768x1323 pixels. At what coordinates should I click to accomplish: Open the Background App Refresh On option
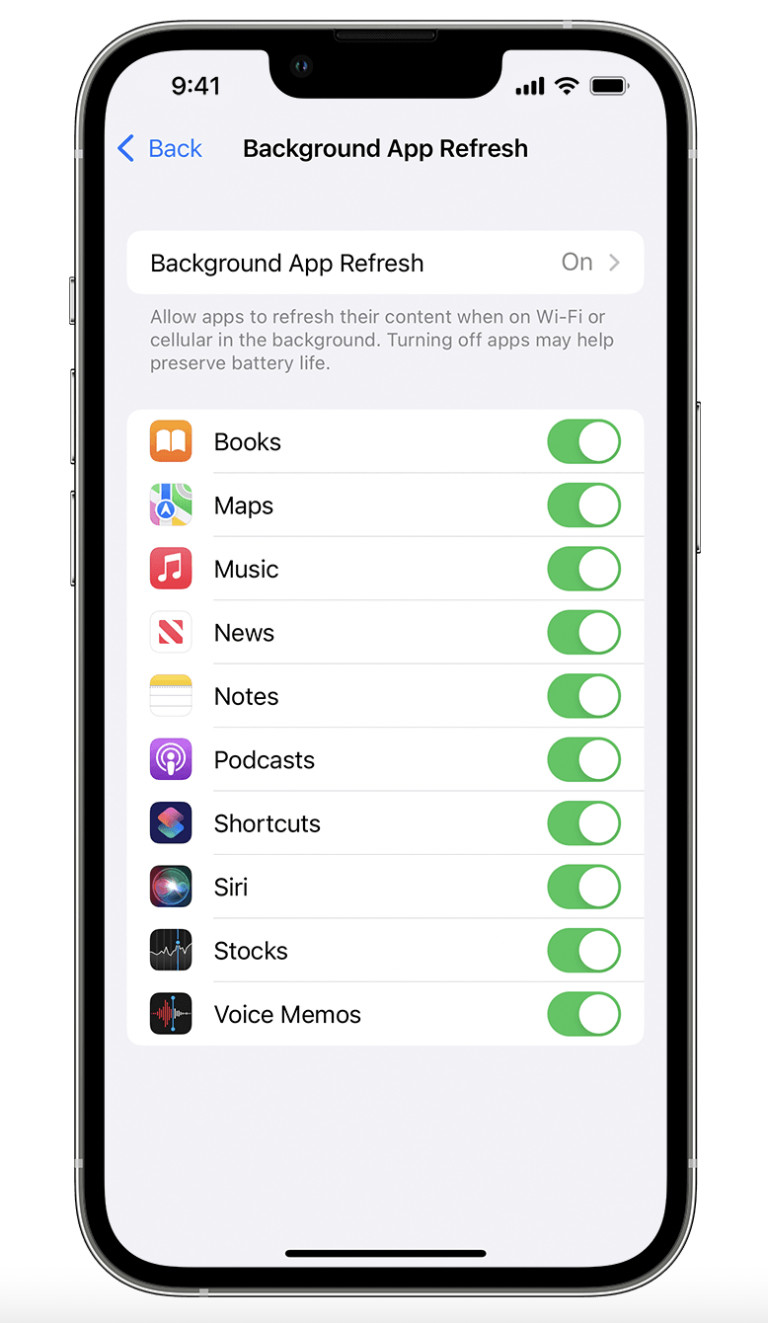tap(385, 263)
